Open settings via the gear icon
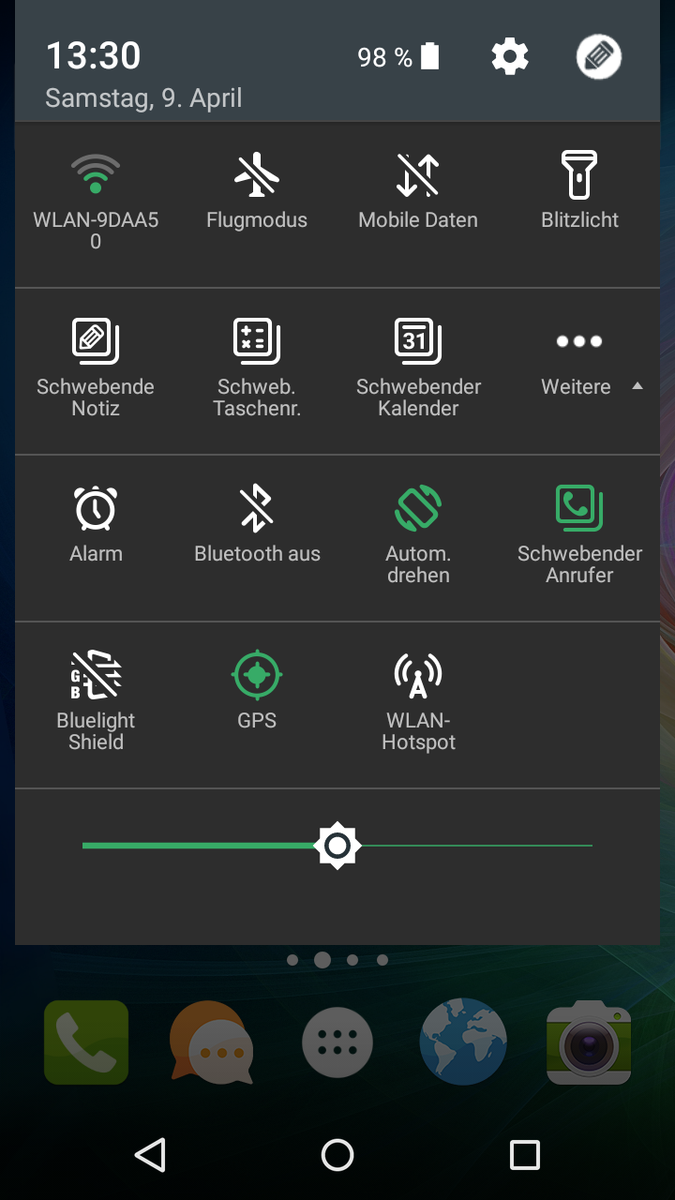Image resolution: width=675 pixels, height=1200 pixels. pos(510,57)
